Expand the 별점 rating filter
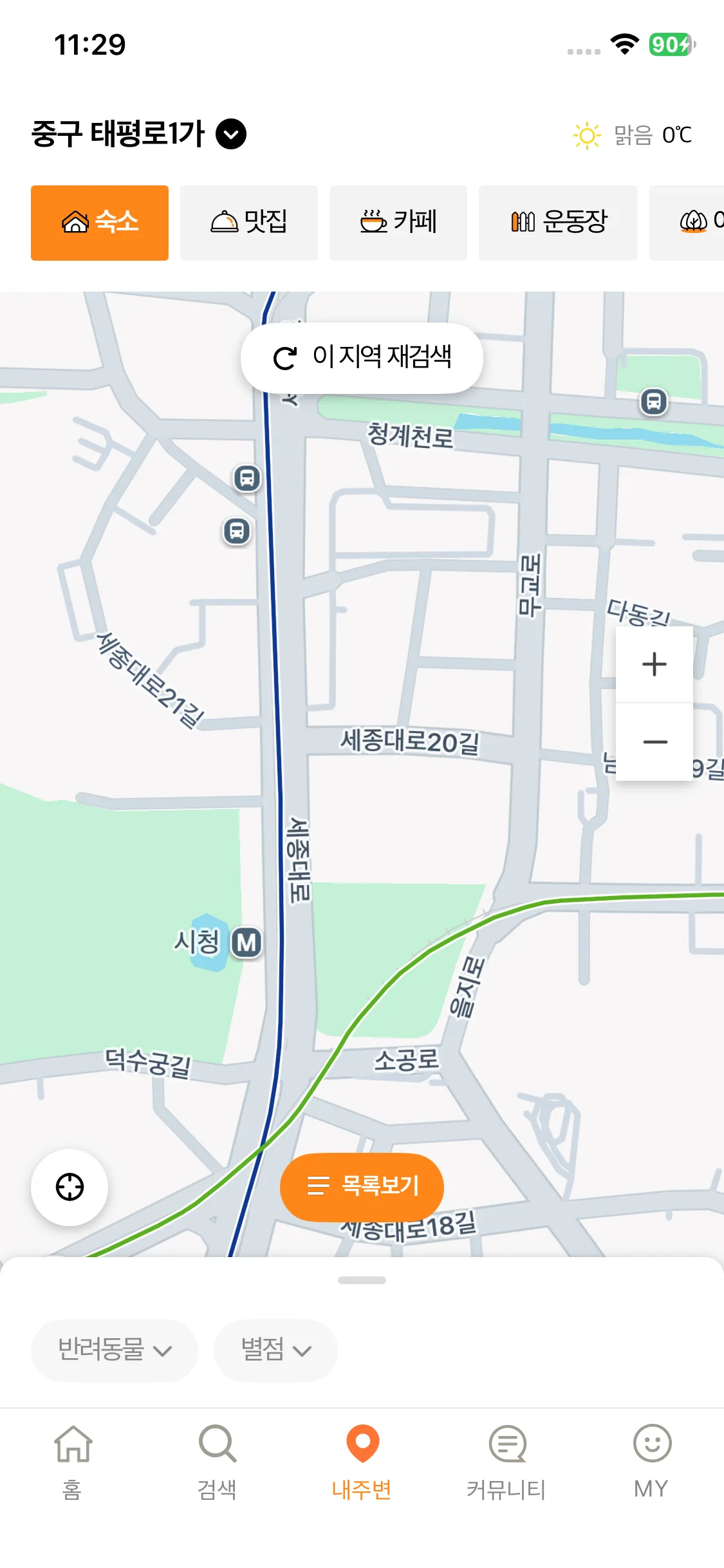The image size is (724, 1568). (275, 1350)
